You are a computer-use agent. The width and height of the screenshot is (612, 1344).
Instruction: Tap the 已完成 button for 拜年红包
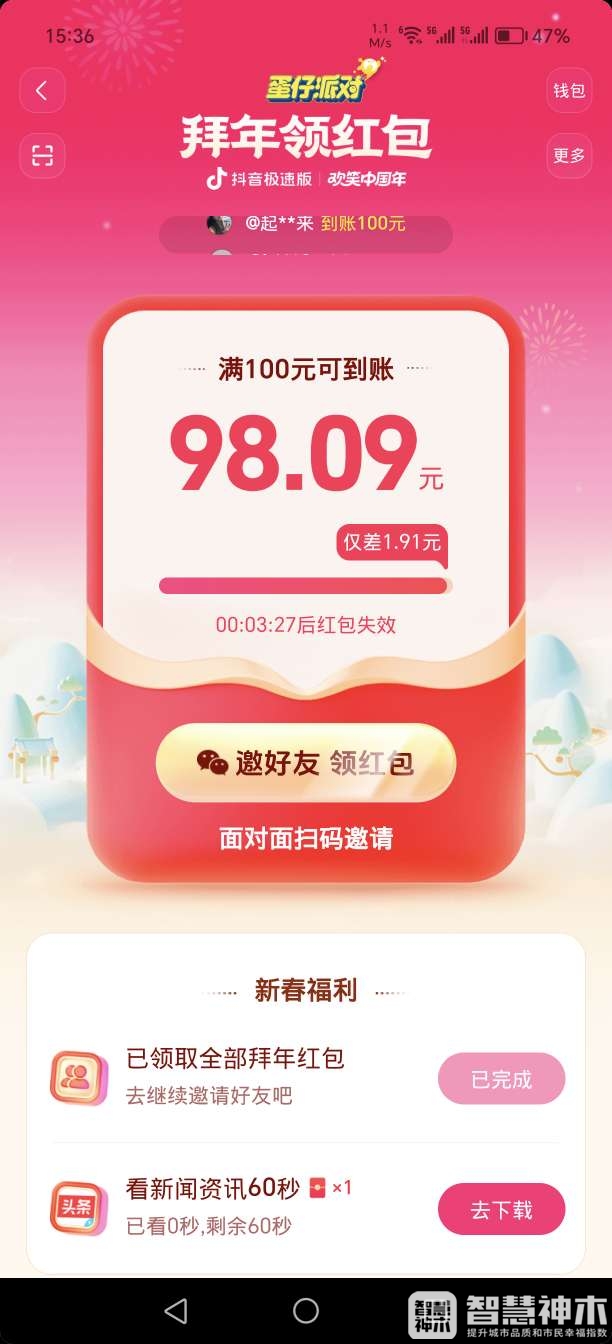[501, 1080]
